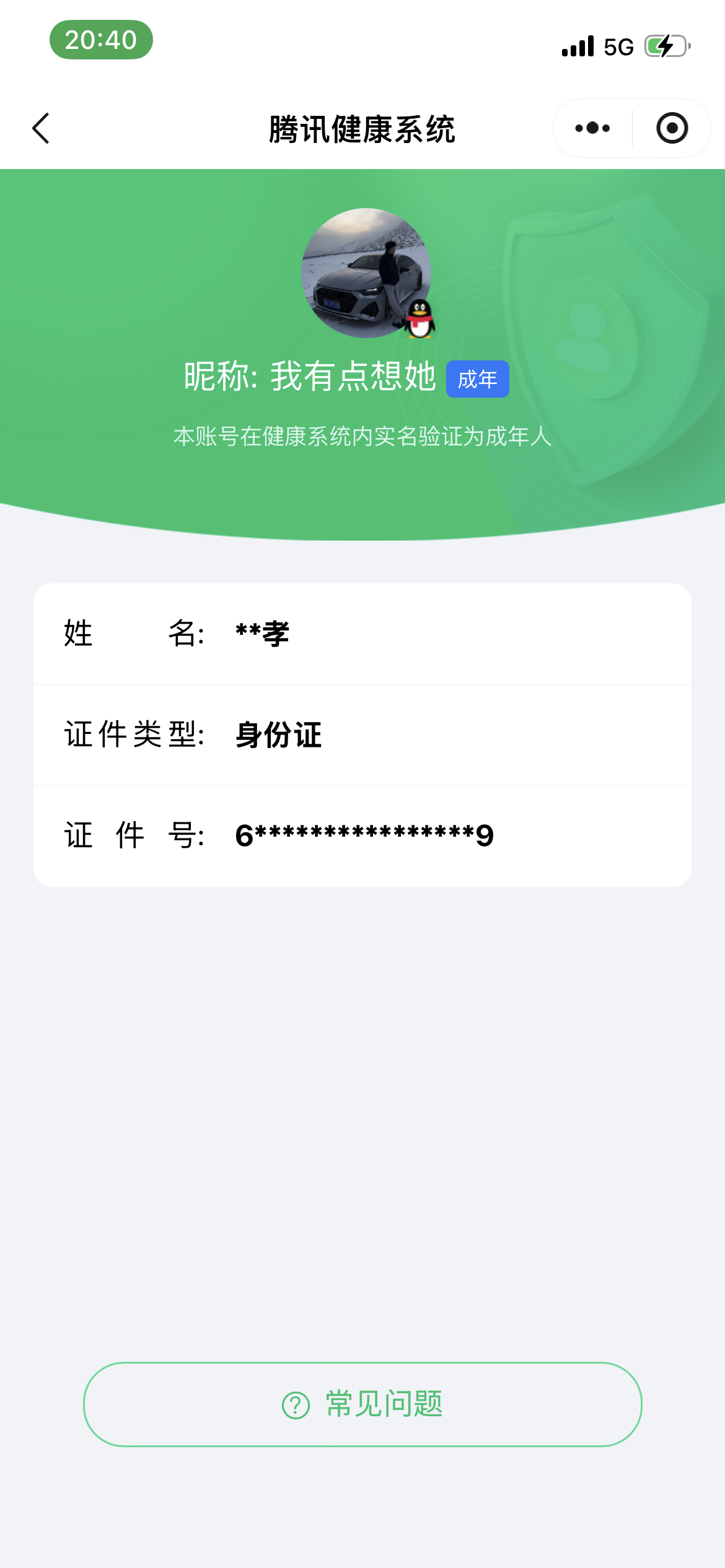Tap the back arrow to return
725x1568 pixels.
pos(40,128)
